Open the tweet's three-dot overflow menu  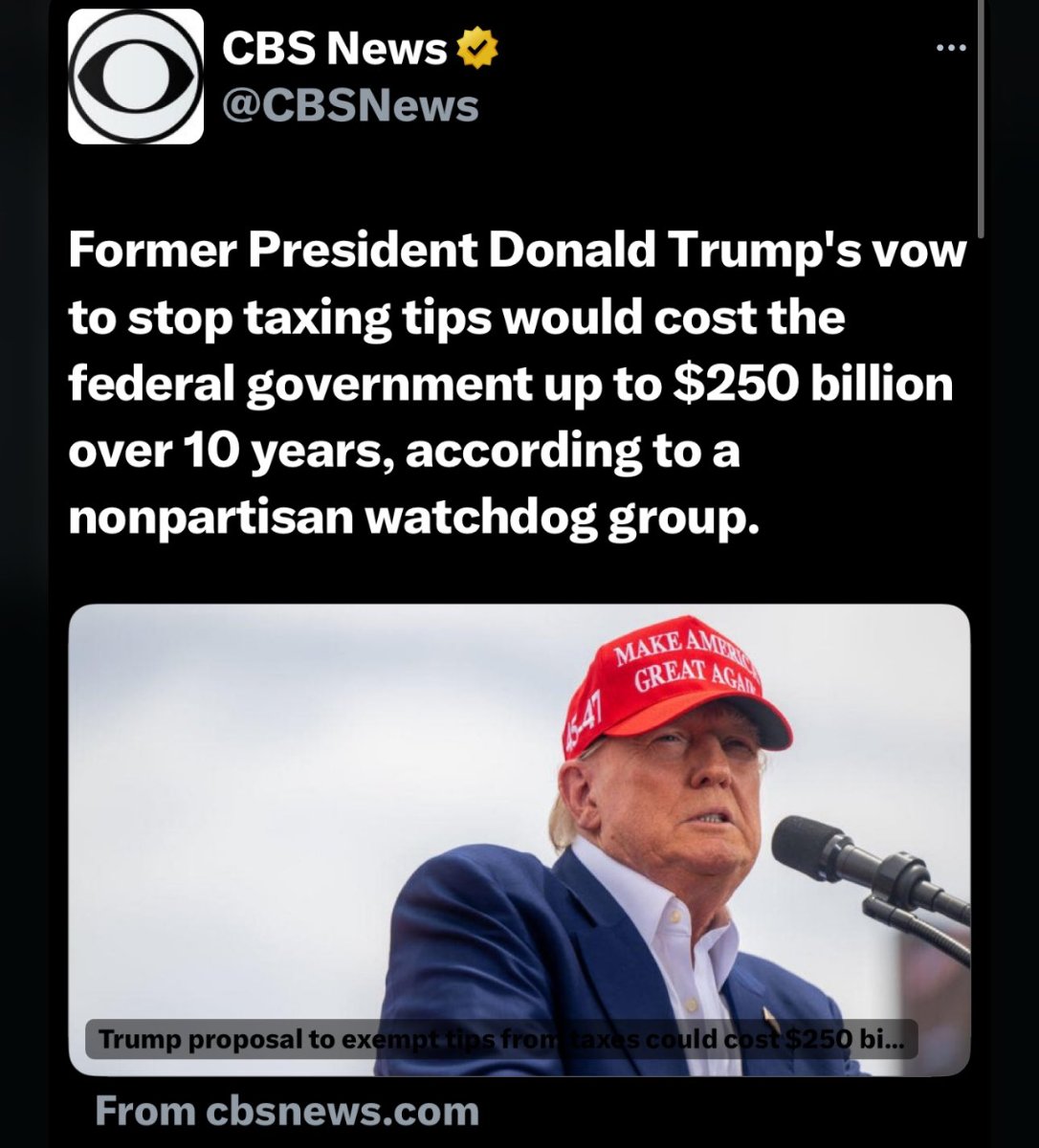(950, 48)
